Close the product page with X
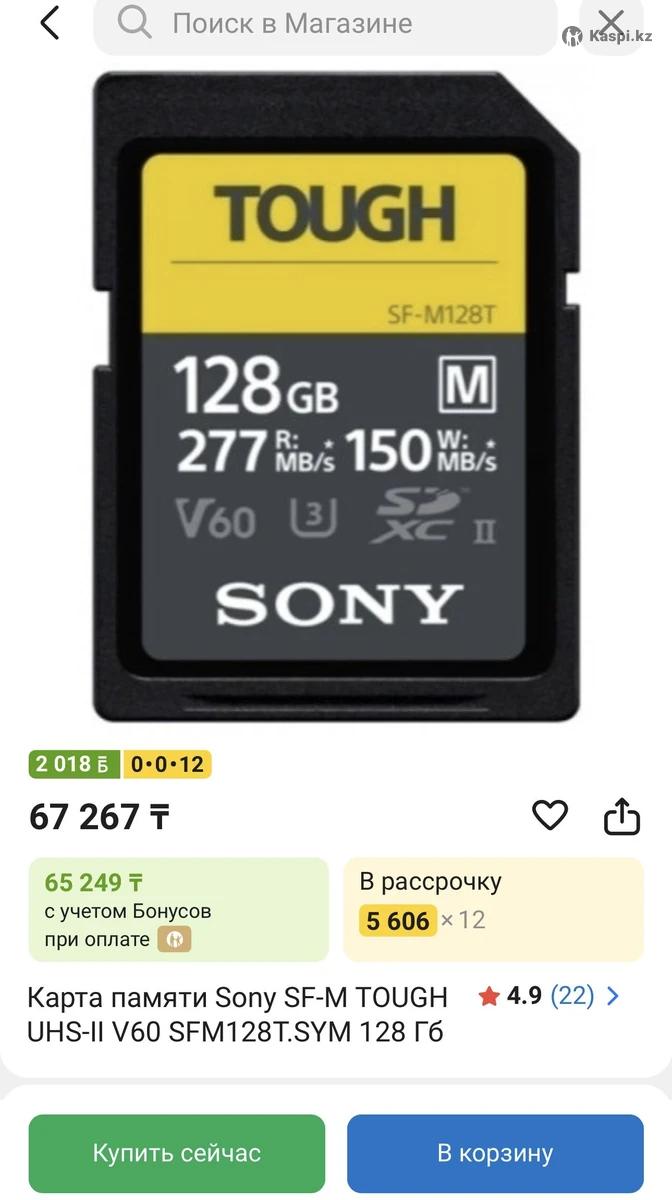Image resolution: width=672 pixels, height=1200 pixels. click(x=610, y=22)
